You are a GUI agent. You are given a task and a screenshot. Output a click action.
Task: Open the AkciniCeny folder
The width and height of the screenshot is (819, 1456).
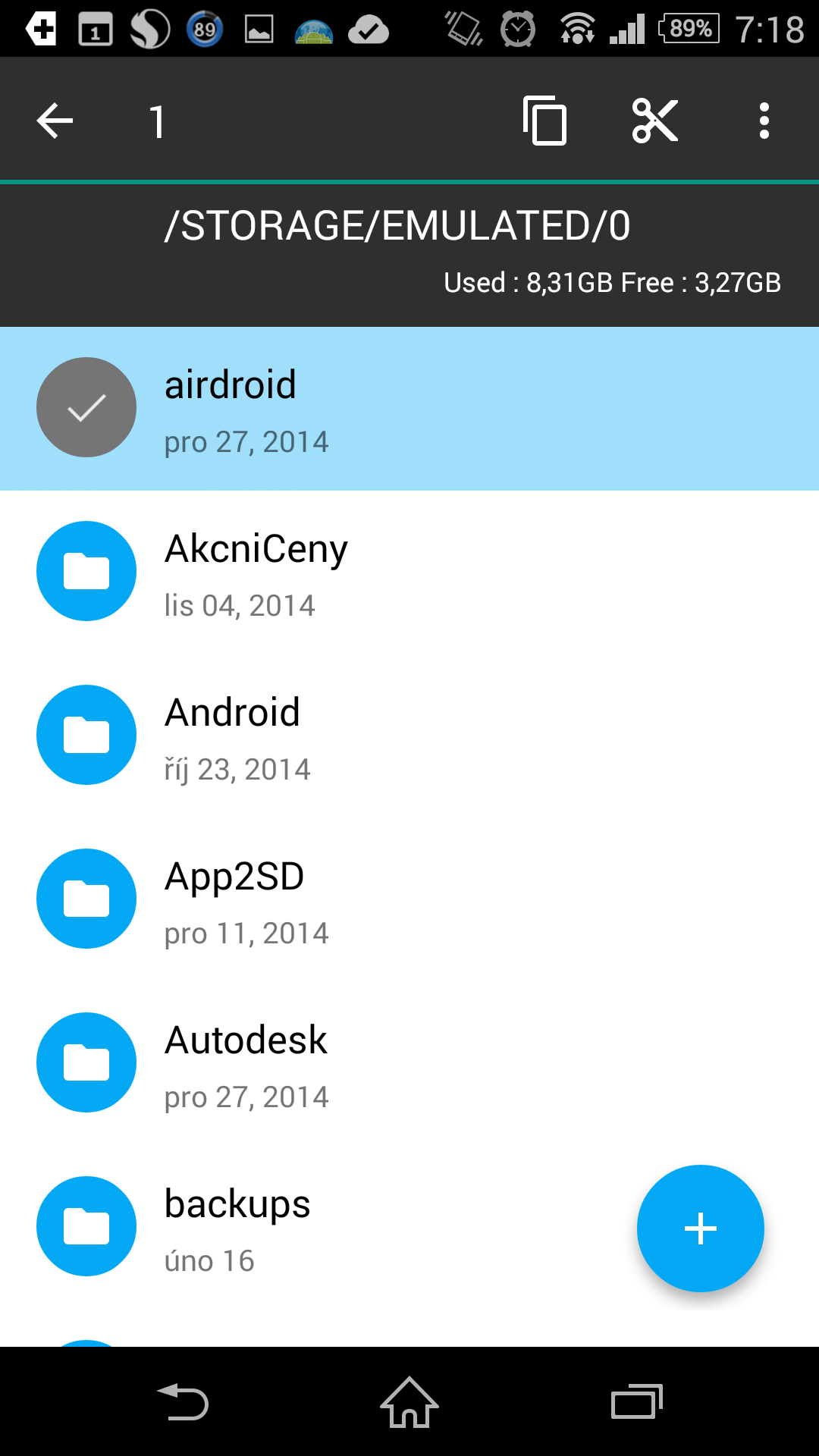coord(409,573)
